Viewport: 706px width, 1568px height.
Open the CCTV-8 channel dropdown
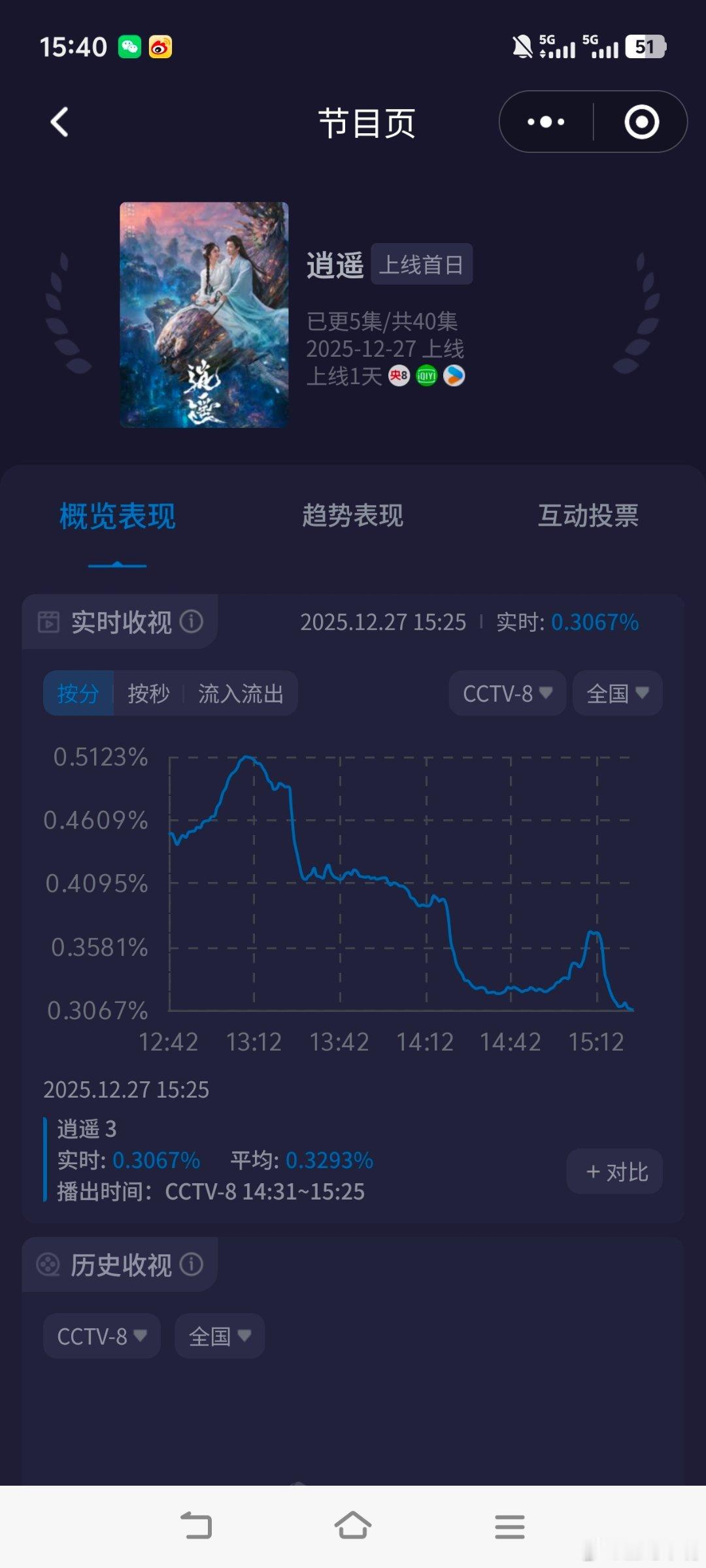(507, 693)
